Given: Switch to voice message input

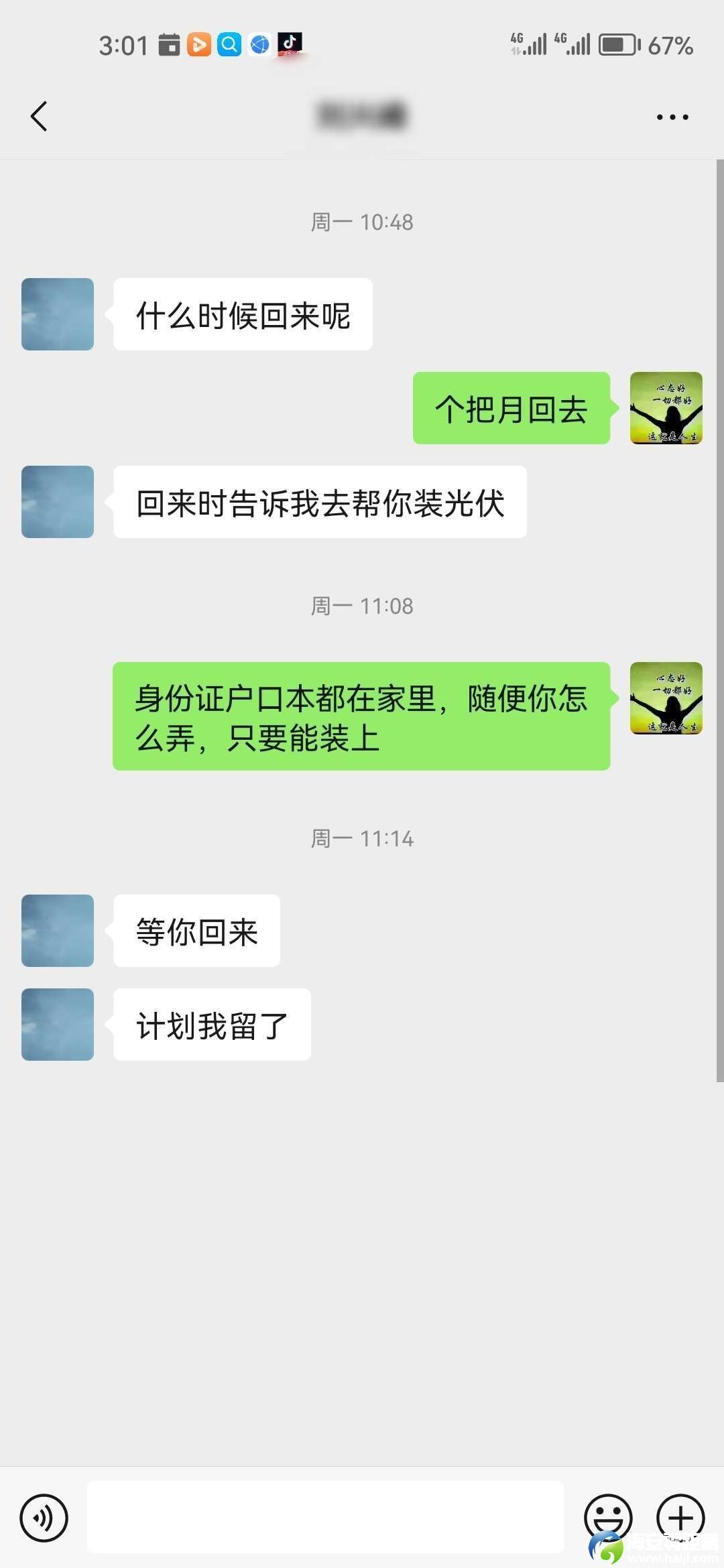Looking at the screenshot, I should click(x=44, y=1518).
